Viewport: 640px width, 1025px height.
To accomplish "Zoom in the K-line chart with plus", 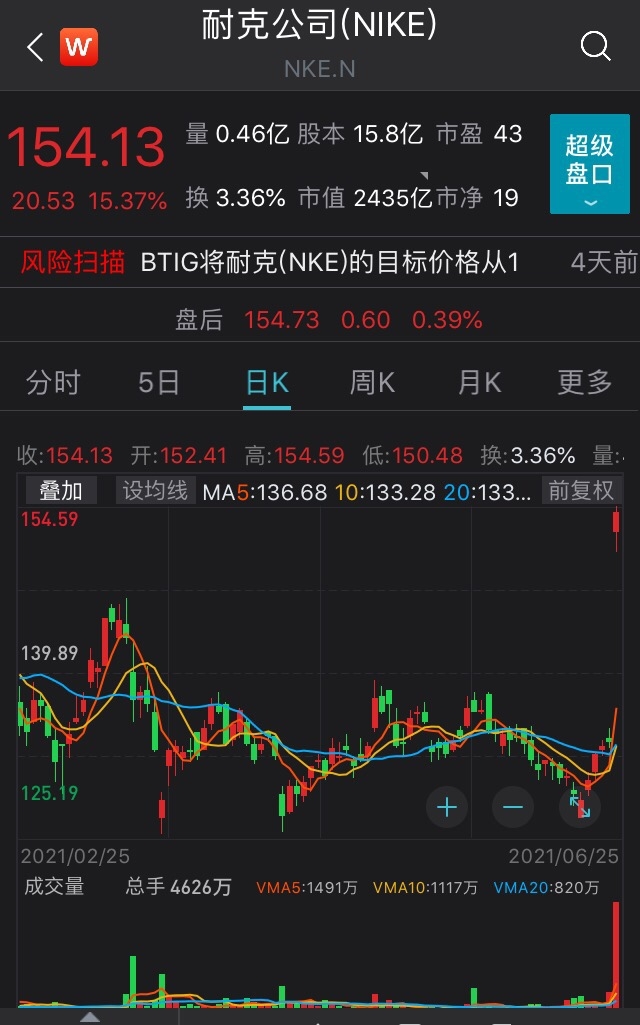I will (x=446, y=806).
